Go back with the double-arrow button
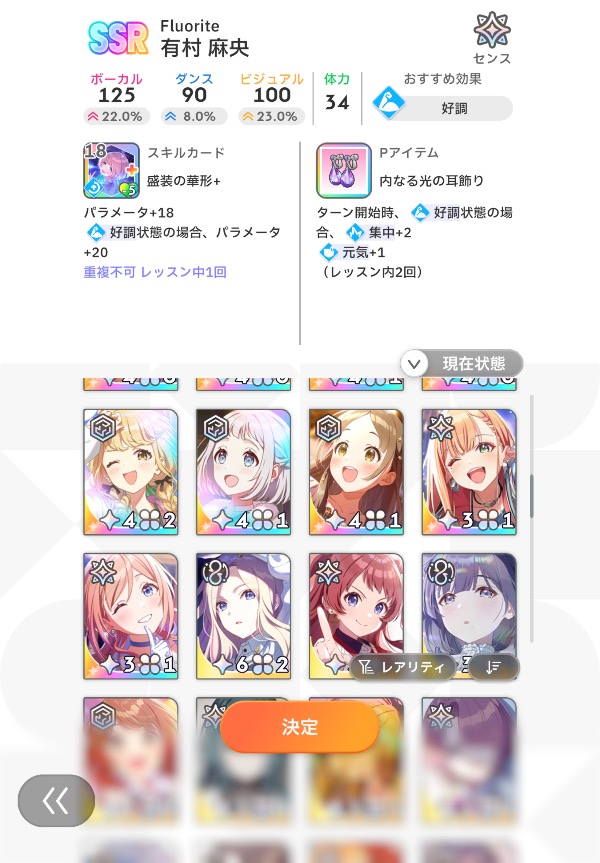 (x=56, y=800)
